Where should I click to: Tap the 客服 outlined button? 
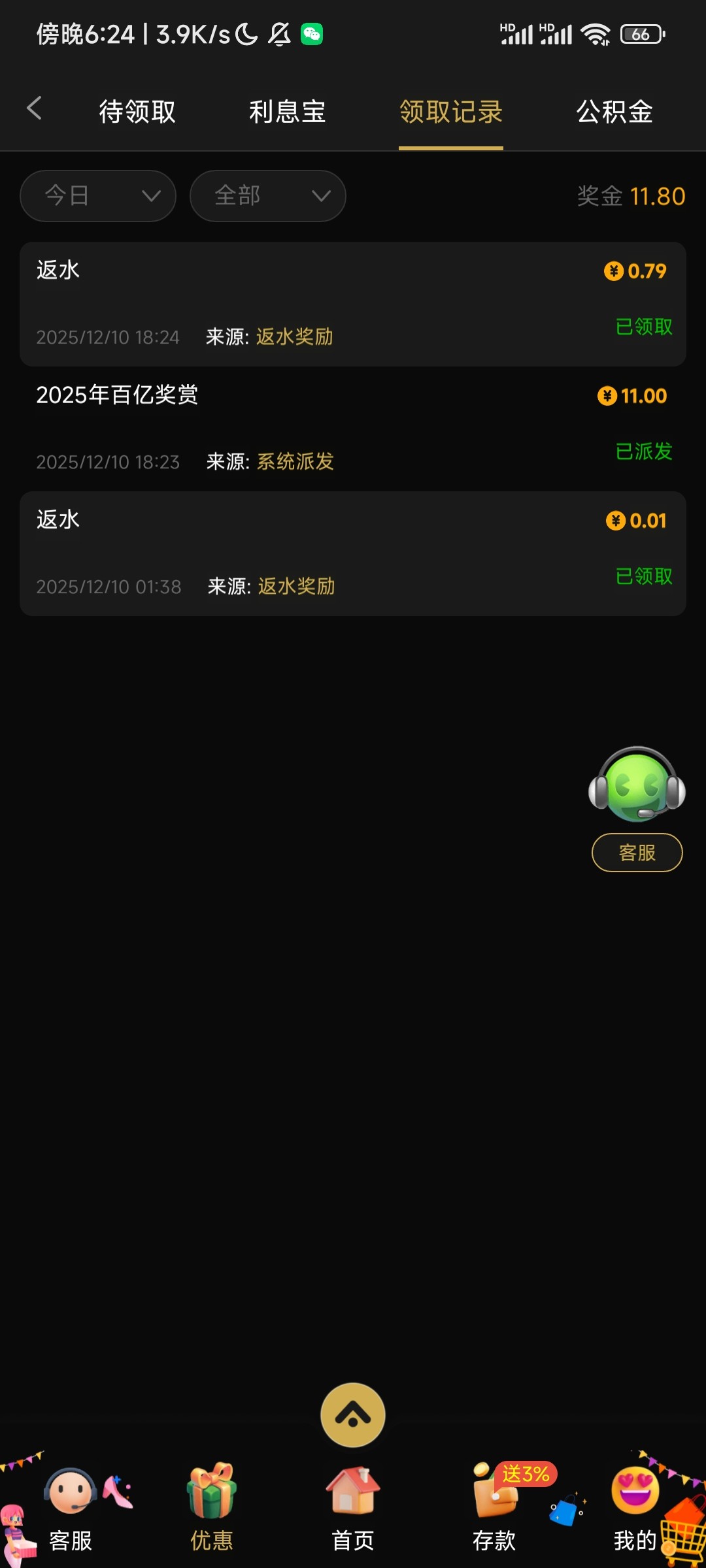(636, 853)
